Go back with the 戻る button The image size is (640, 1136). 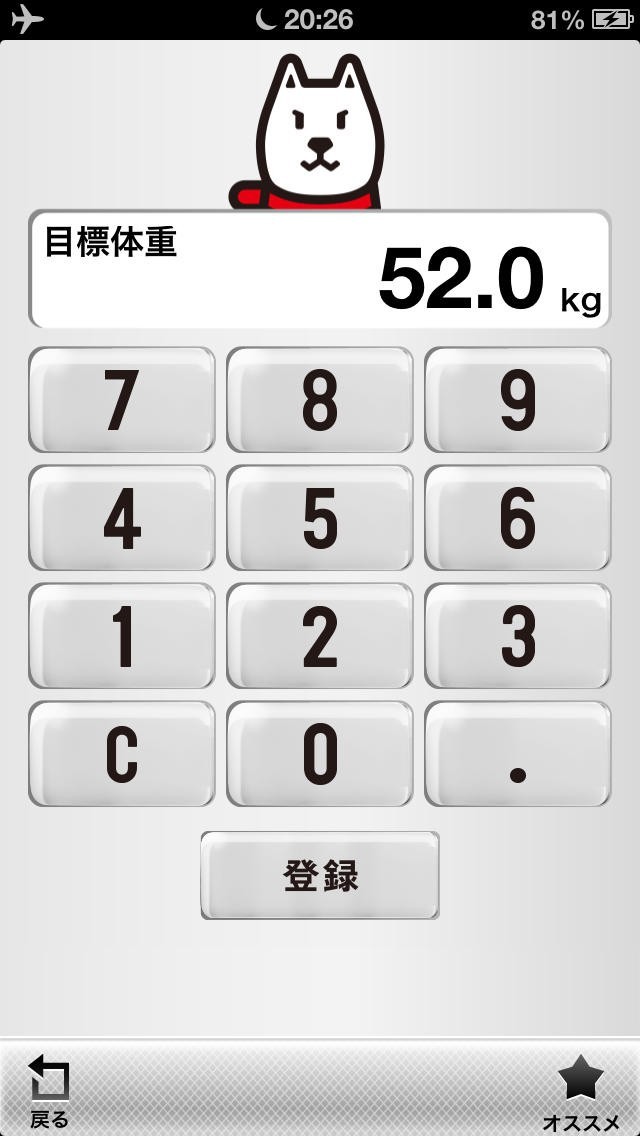(49, 1091)
